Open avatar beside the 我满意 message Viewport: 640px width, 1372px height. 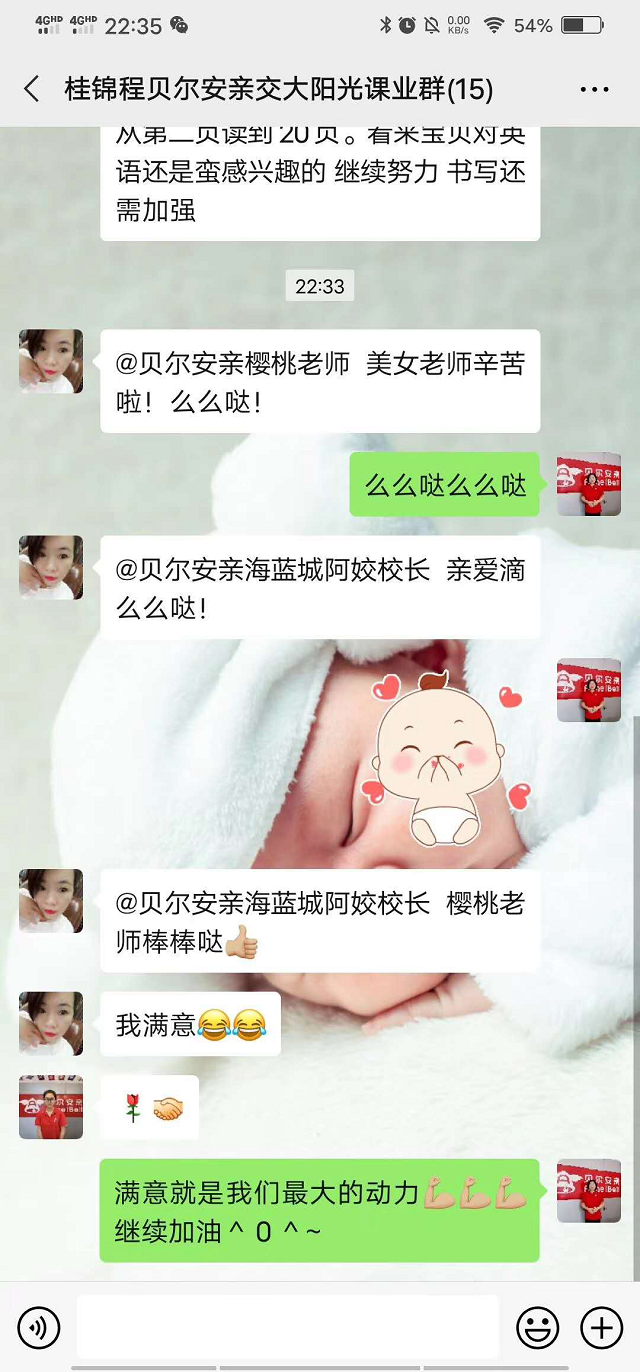click(x=51, y=1024)
